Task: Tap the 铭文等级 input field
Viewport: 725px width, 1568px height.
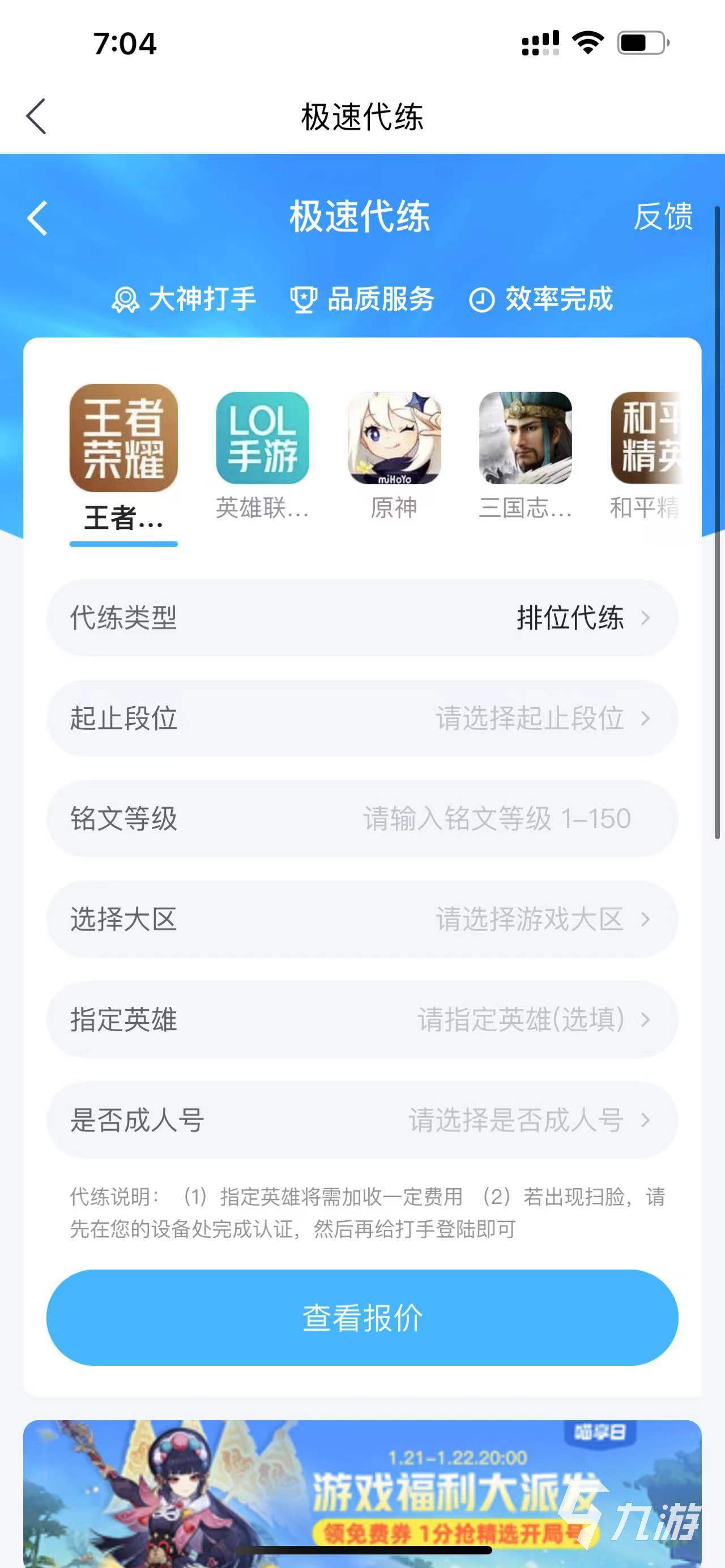Action: tap(496, 819)
